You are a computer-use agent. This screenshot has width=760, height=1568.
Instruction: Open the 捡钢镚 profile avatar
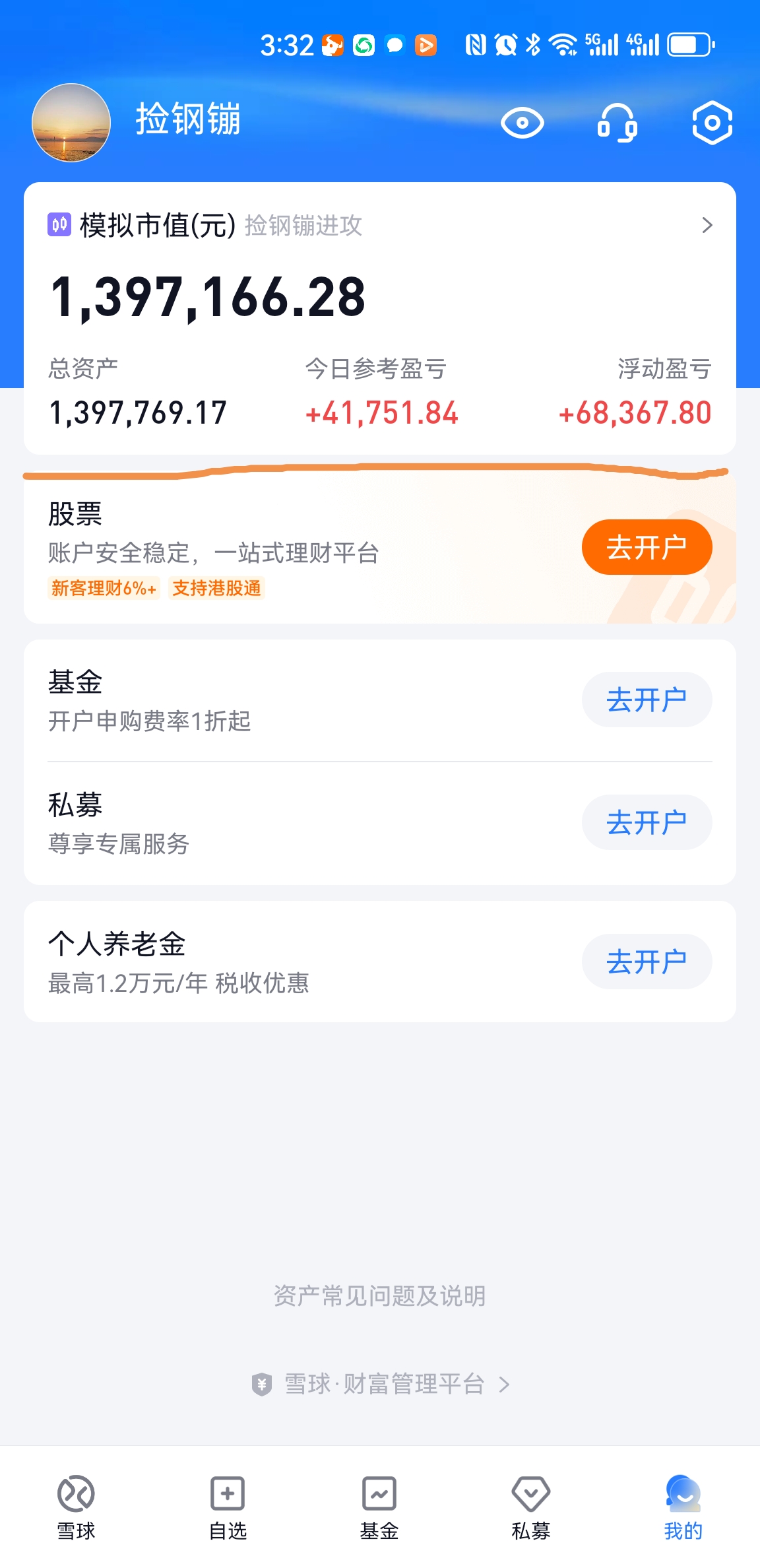click(x=71, y=123)
